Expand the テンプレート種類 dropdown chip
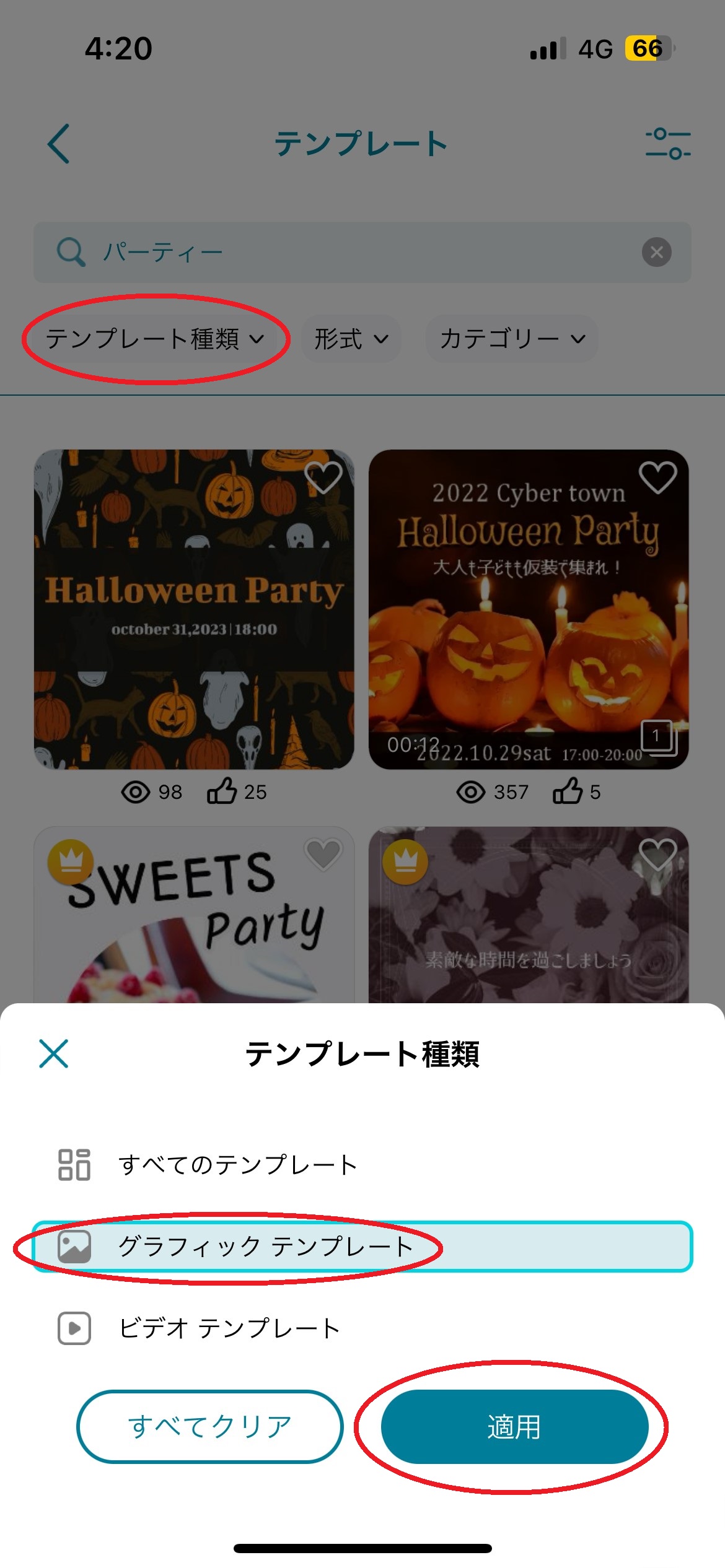Viewport: 725px width, 1568px height. (x=155, y=339)
